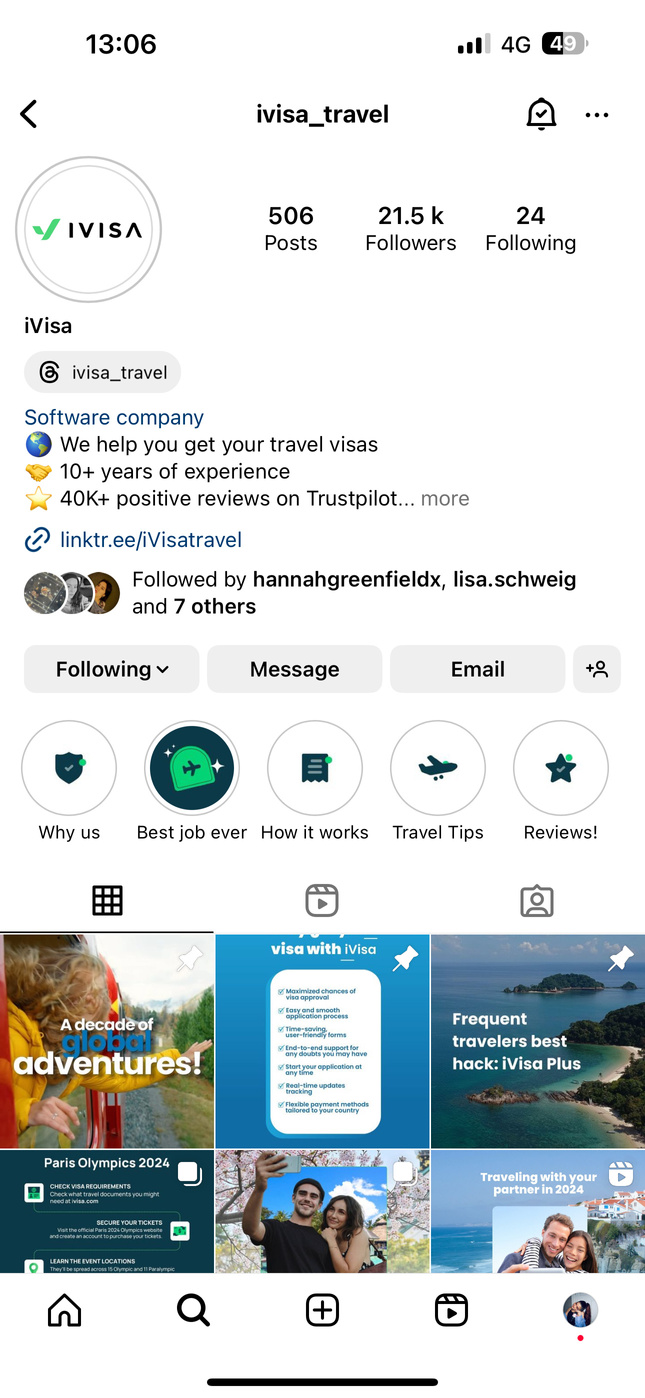Viewport: 645px width, 1398px height.
Task: Open the Travel Tips highlight
Action: pyautogui.click(x=438, y=768)
